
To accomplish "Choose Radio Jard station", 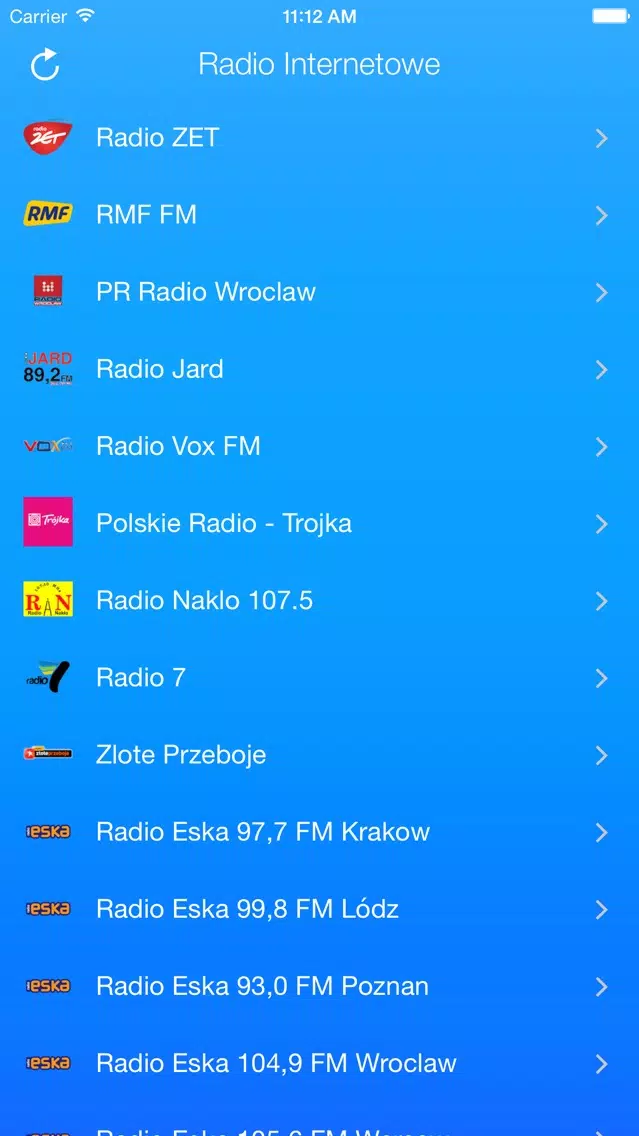I will [x=320, y=369].
